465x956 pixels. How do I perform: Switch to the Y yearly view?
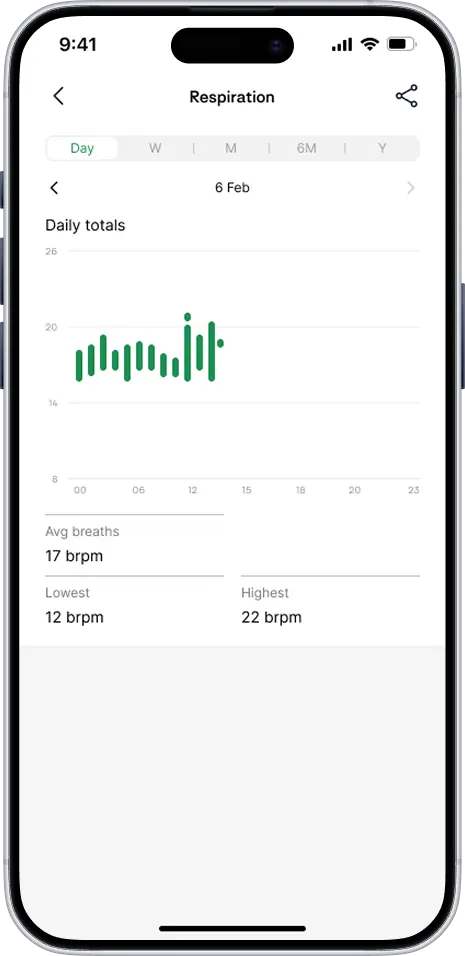(x=382, y=148)
